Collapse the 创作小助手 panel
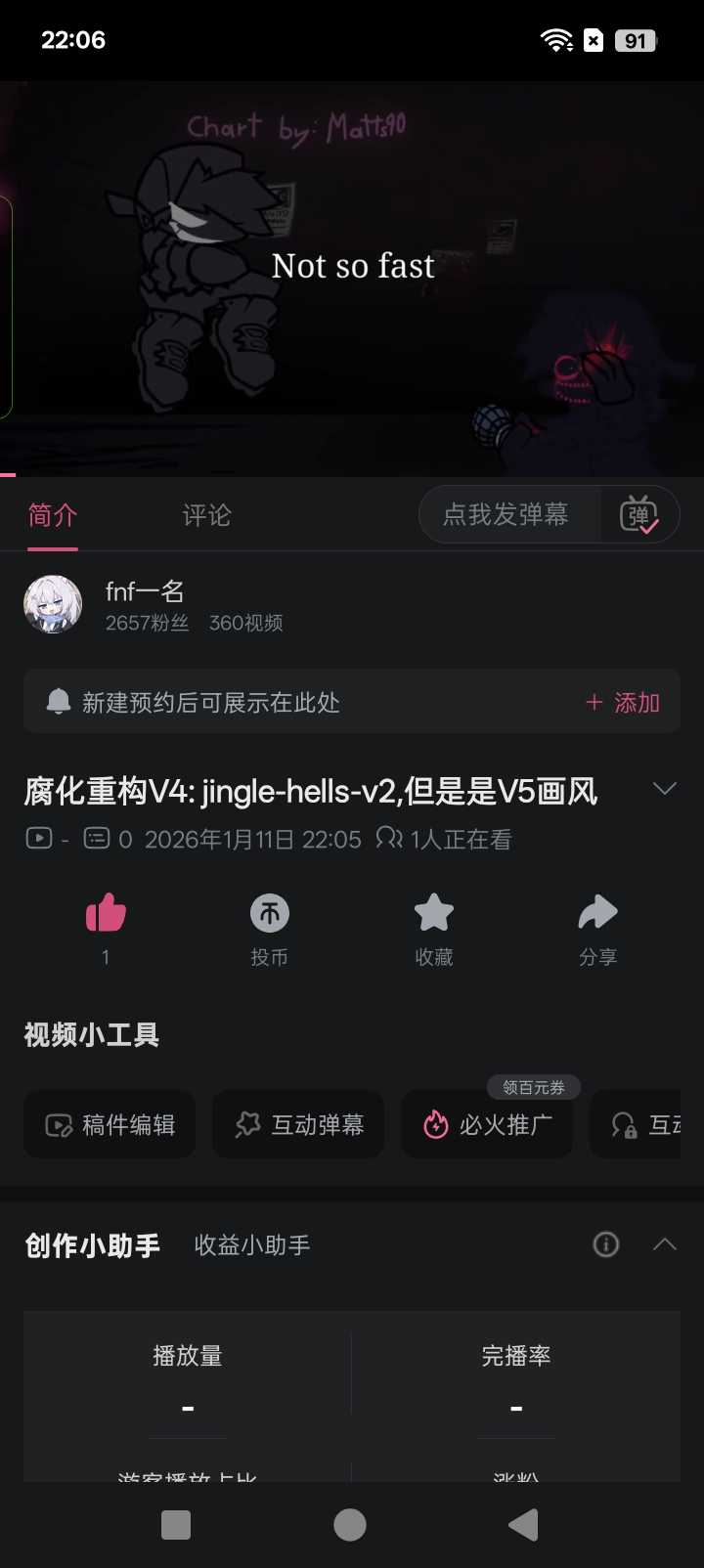 [x=664, y=1244]
